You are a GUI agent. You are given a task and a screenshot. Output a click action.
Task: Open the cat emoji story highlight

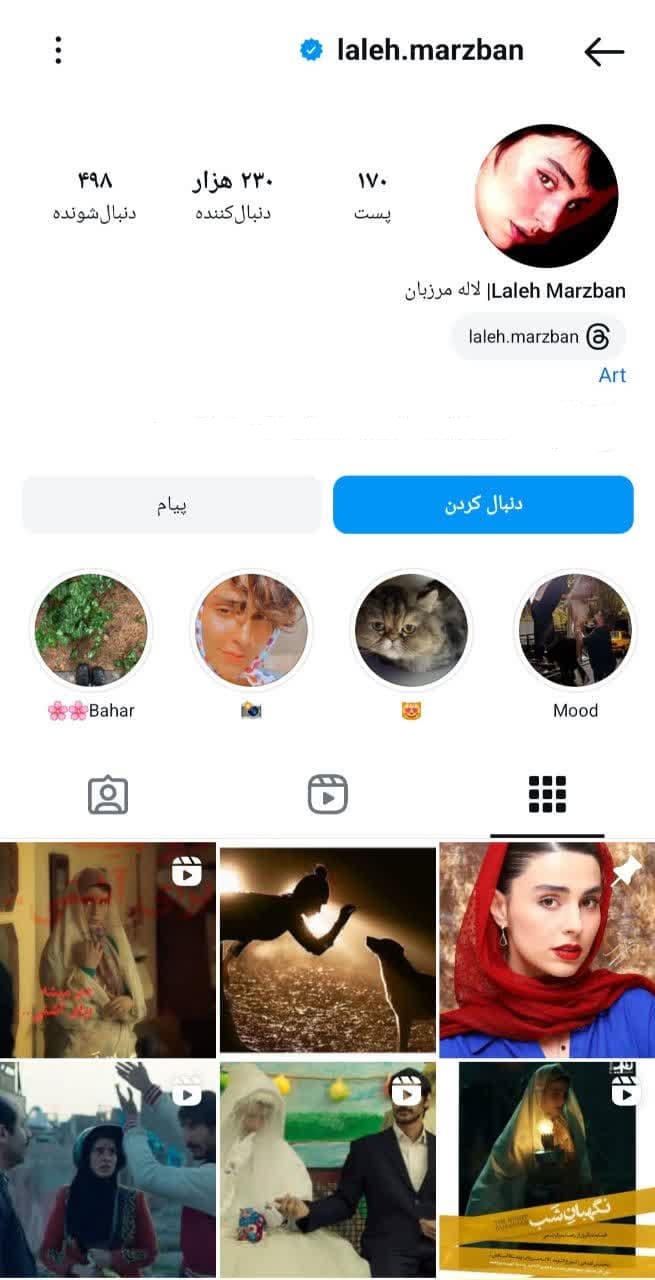[411, 631]
